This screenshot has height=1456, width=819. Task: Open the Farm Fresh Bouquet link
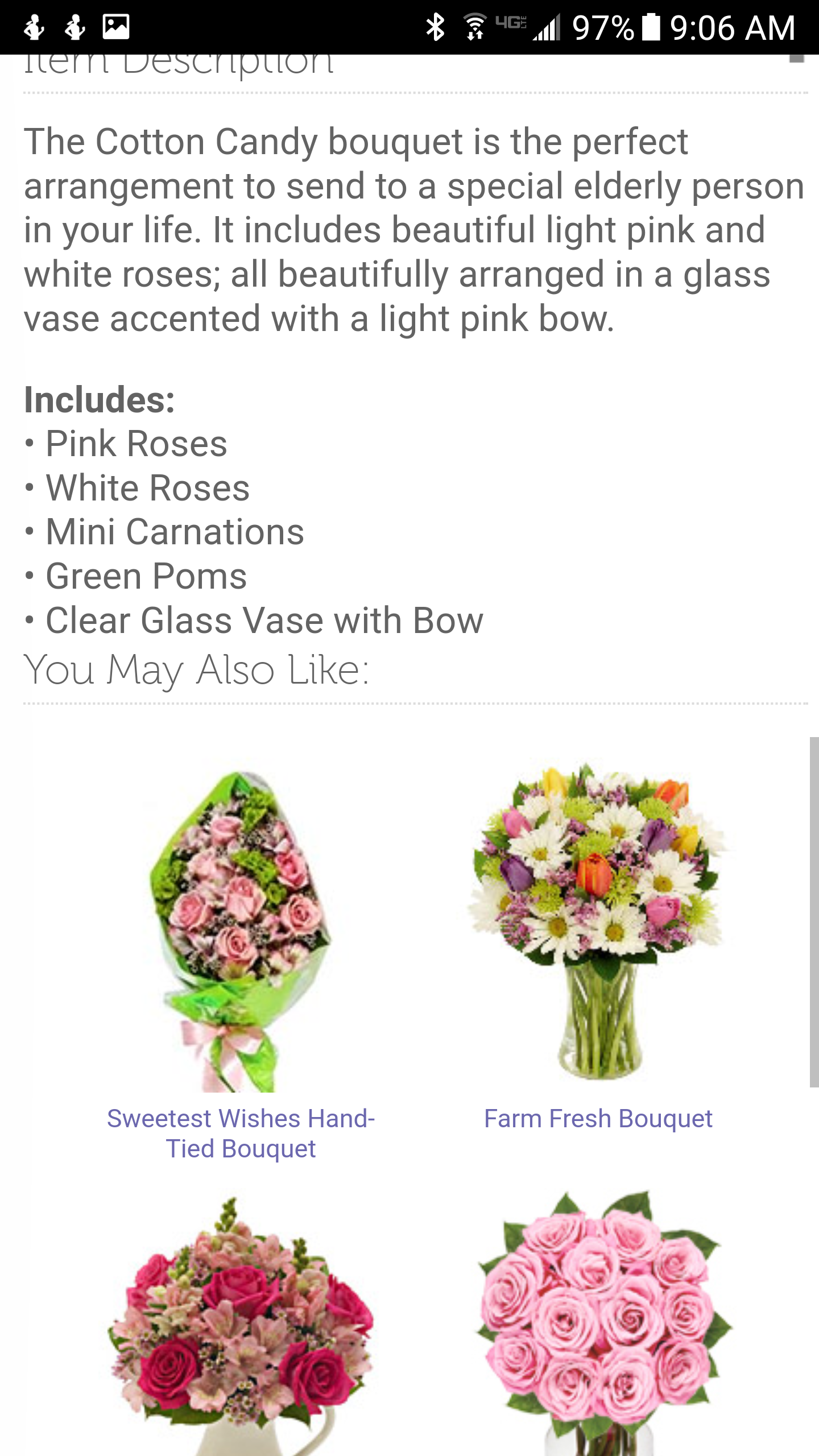(x=598, y=1117)
